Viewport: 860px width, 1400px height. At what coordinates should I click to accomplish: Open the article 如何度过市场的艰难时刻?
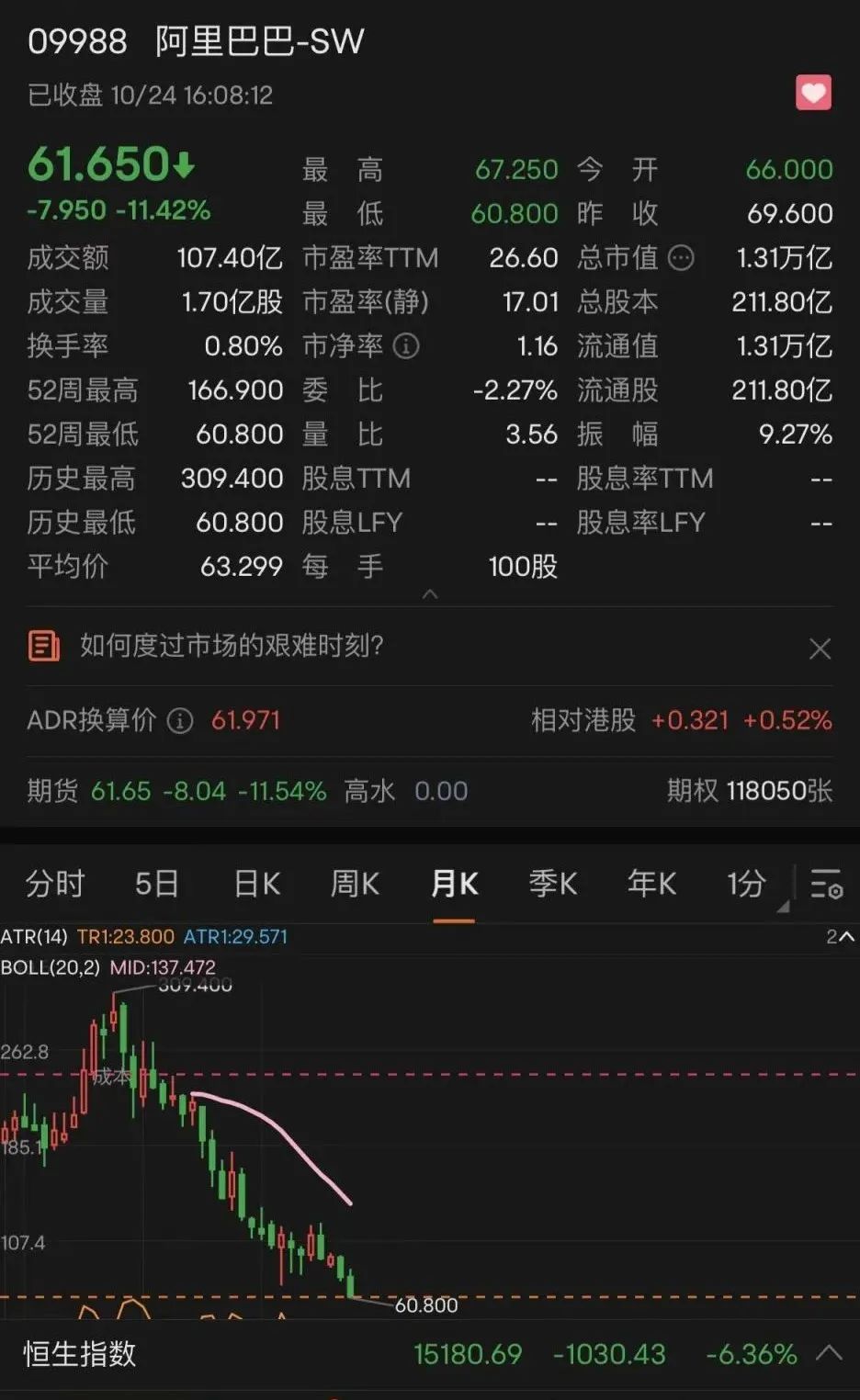[x=232, y=646]
